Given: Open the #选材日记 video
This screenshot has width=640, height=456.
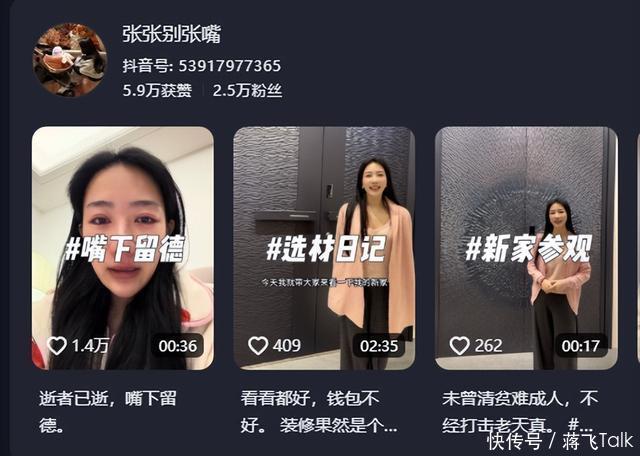Looking at the screenshot, I should click(324, 247).
